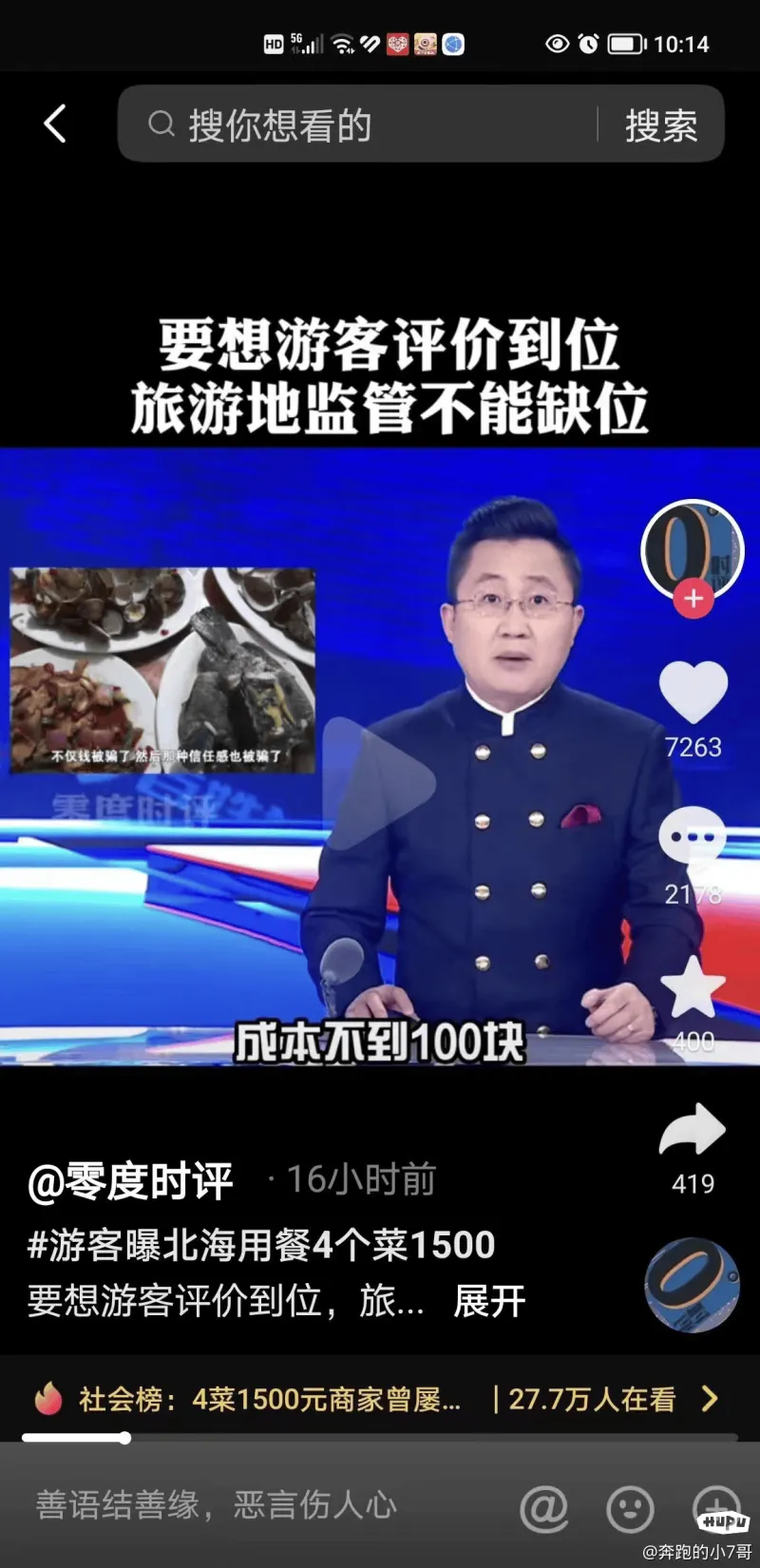Favorite the video with the star
The width and height of the screenshot is (760, 1568).
[x=693, y=988]
